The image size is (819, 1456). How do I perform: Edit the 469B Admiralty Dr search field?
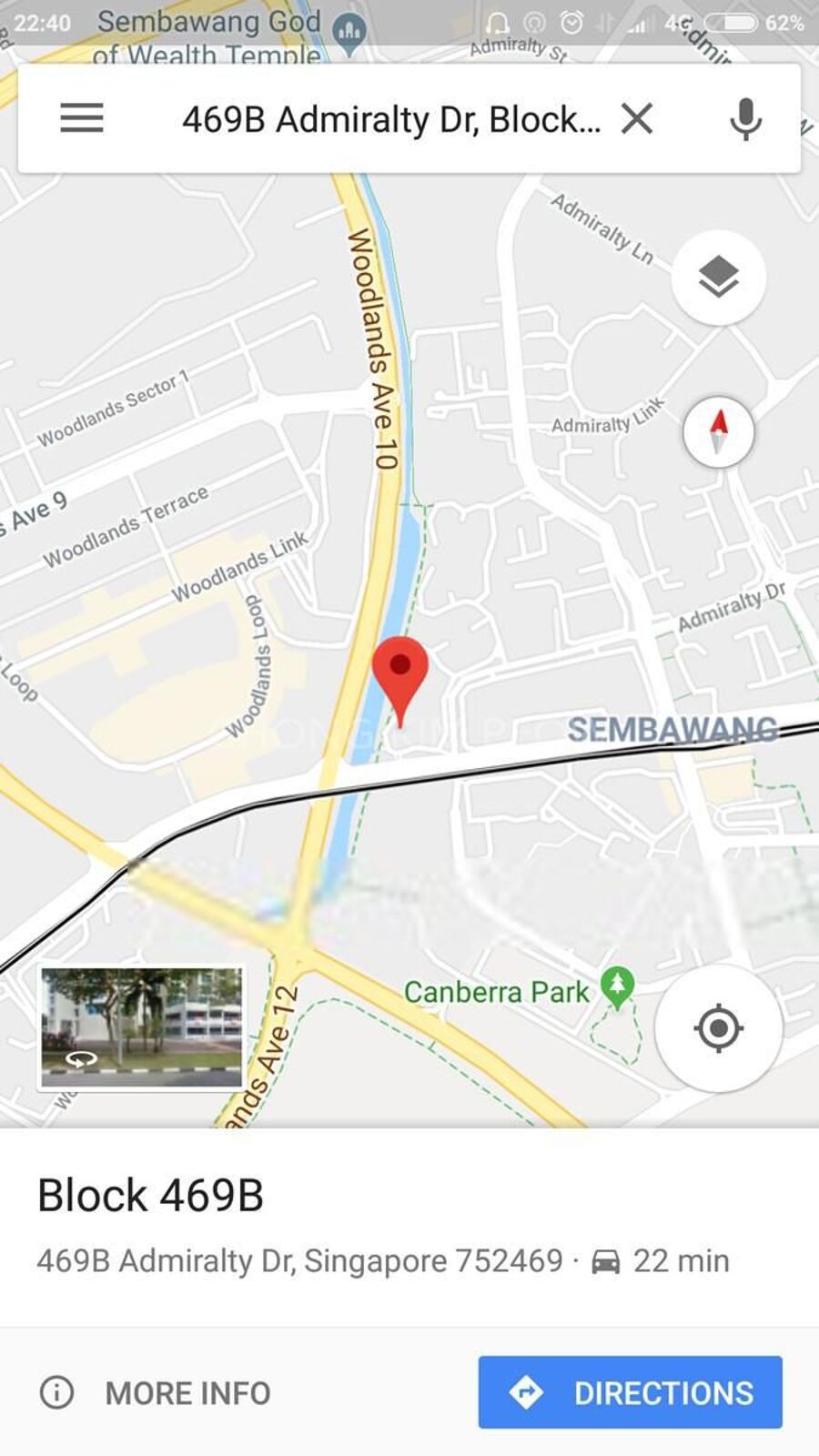[391, 119]
